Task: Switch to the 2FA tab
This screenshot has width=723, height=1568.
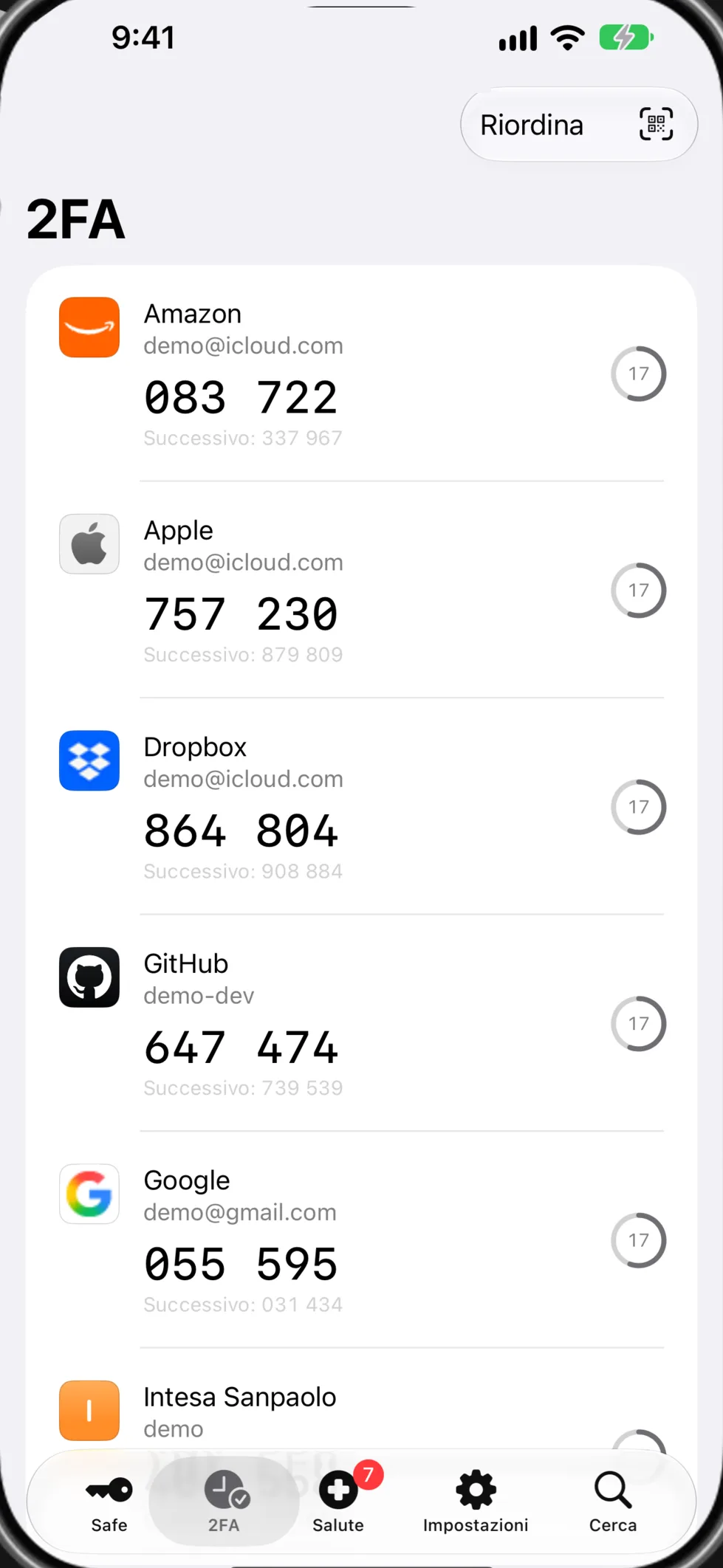Action: [x=224, y=1502]
